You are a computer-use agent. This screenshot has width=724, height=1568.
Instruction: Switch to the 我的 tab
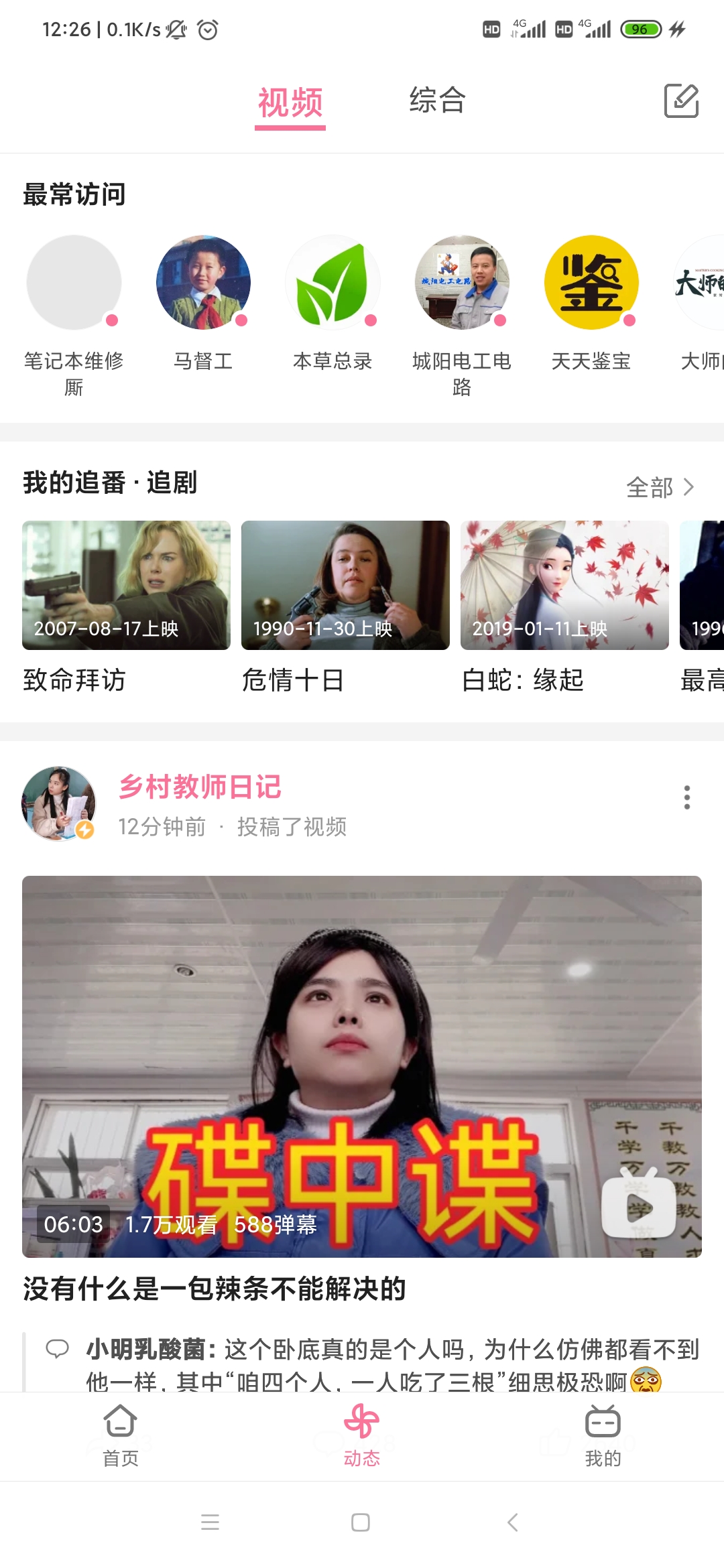tap(603, 1435)
